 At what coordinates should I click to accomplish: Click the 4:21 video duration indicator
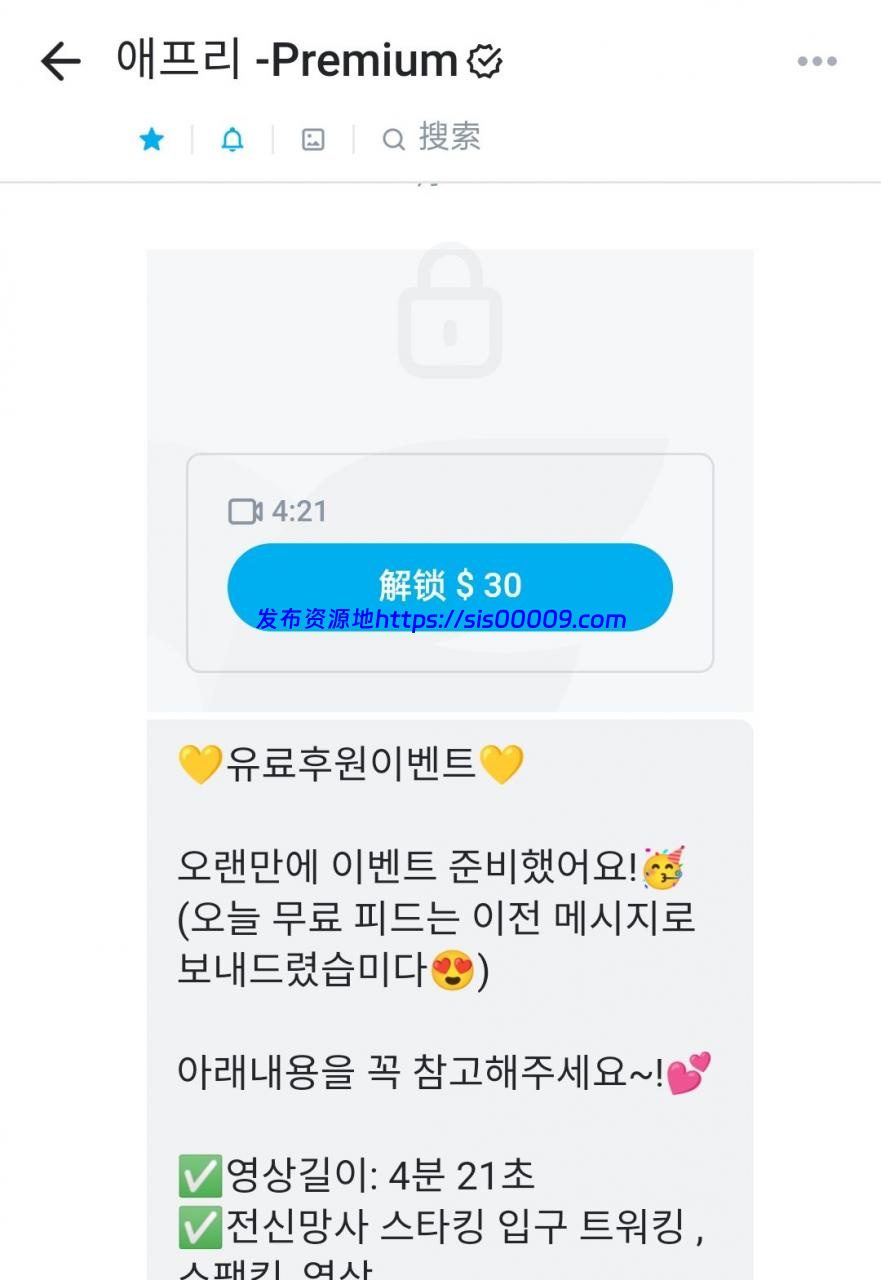[x=300, y=511]
